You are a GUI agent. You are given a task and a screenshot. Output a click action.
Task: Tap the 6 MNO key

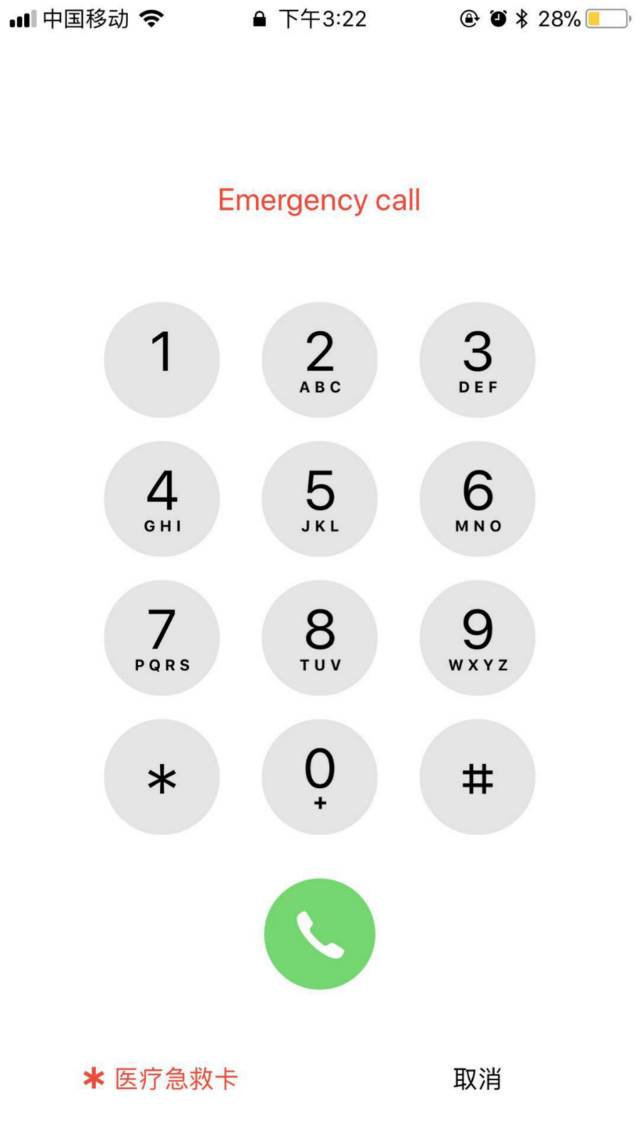(477, 499)
